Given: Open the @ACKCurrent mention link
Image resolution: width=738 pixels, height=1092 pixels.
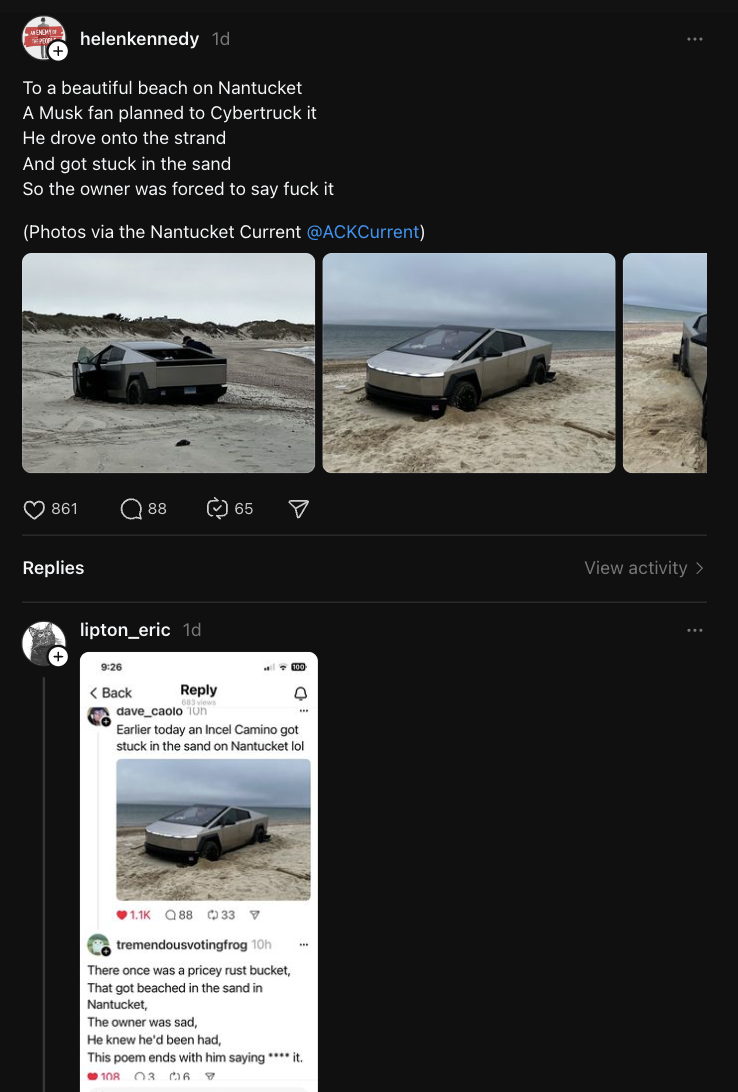Looking at the screenshot, I should tap(363, 232).
